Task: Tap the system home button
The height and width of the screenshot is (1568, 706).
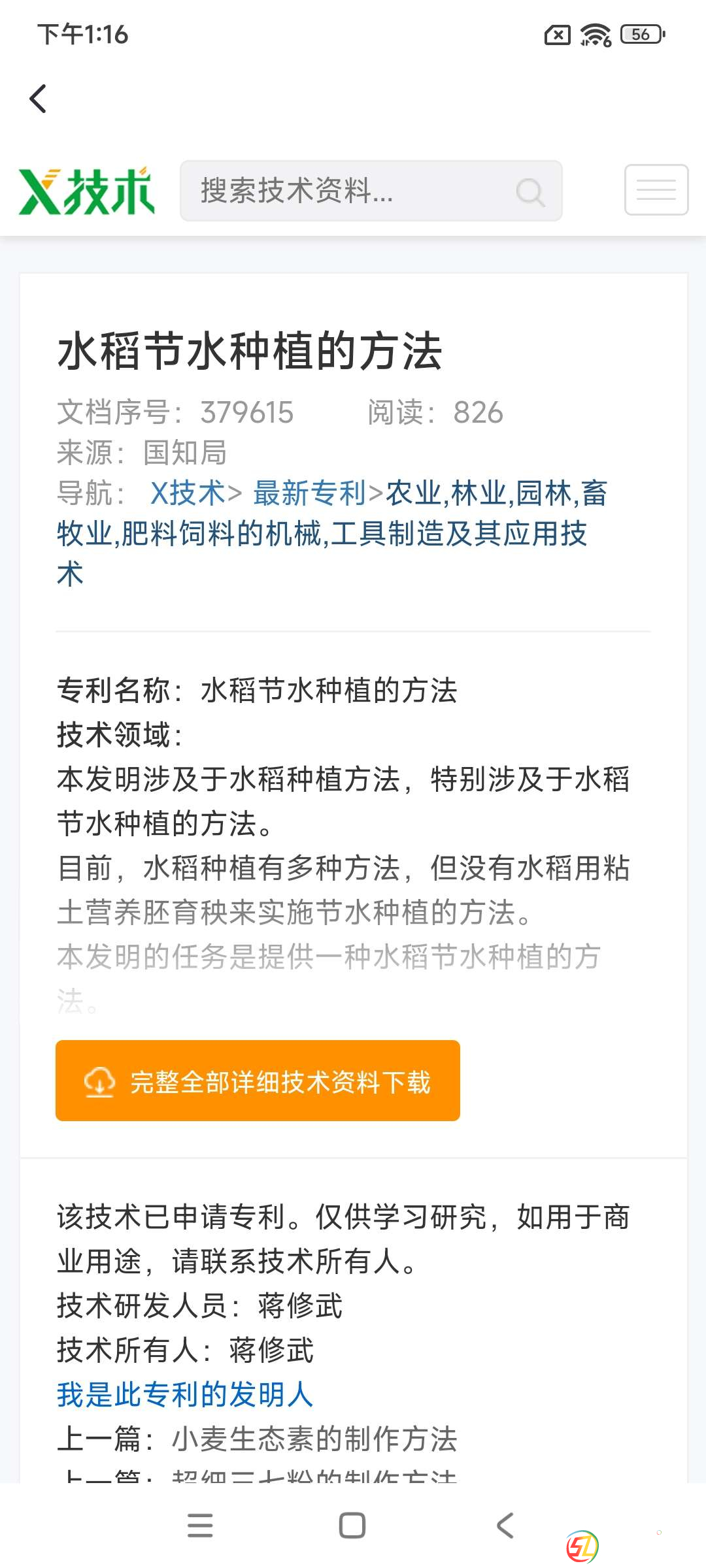Action: (352, 1526)
